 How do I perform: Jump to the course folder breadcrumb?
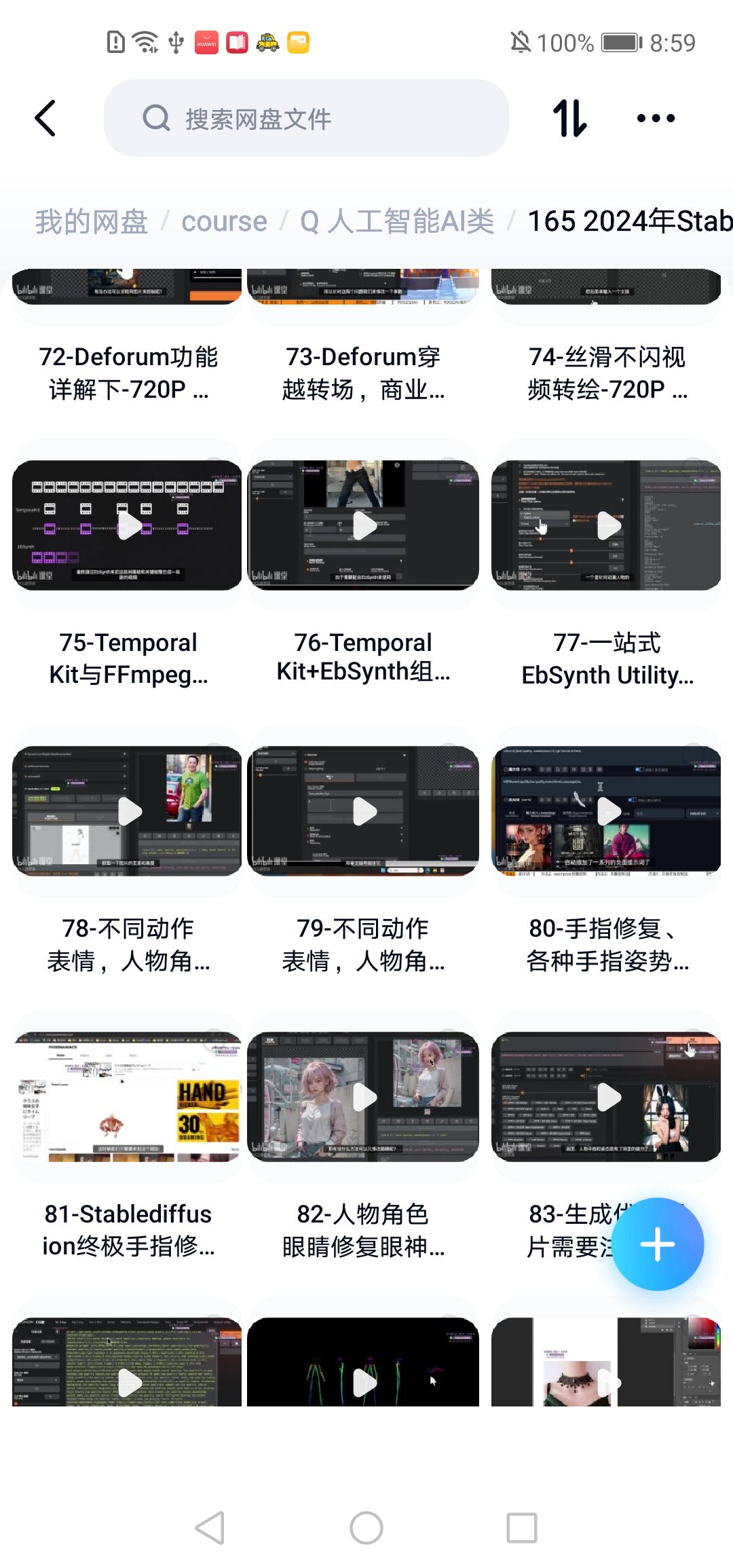(224, 221)
